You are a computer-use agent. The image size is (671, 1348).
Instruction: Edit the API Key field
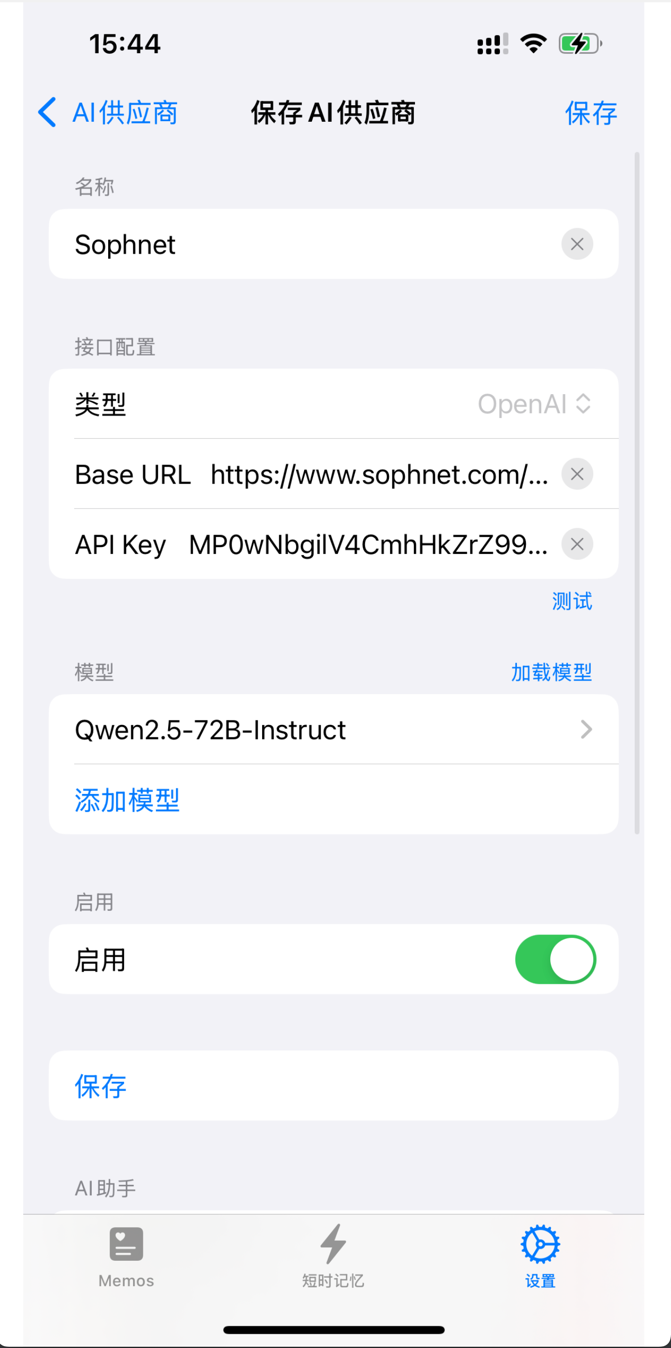click(367, 544)
